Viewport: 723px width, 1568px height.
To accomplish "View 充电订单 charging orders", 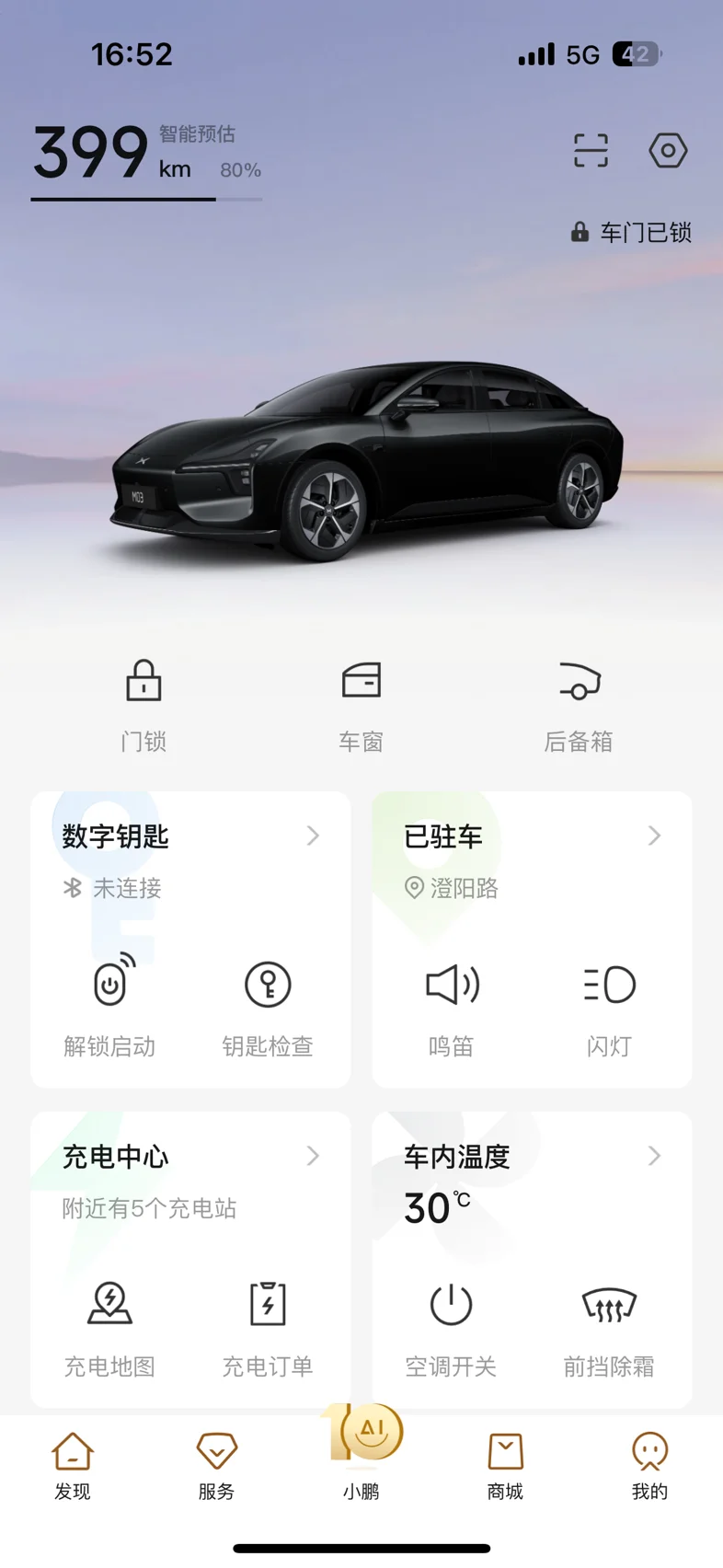I will 268,1327.
